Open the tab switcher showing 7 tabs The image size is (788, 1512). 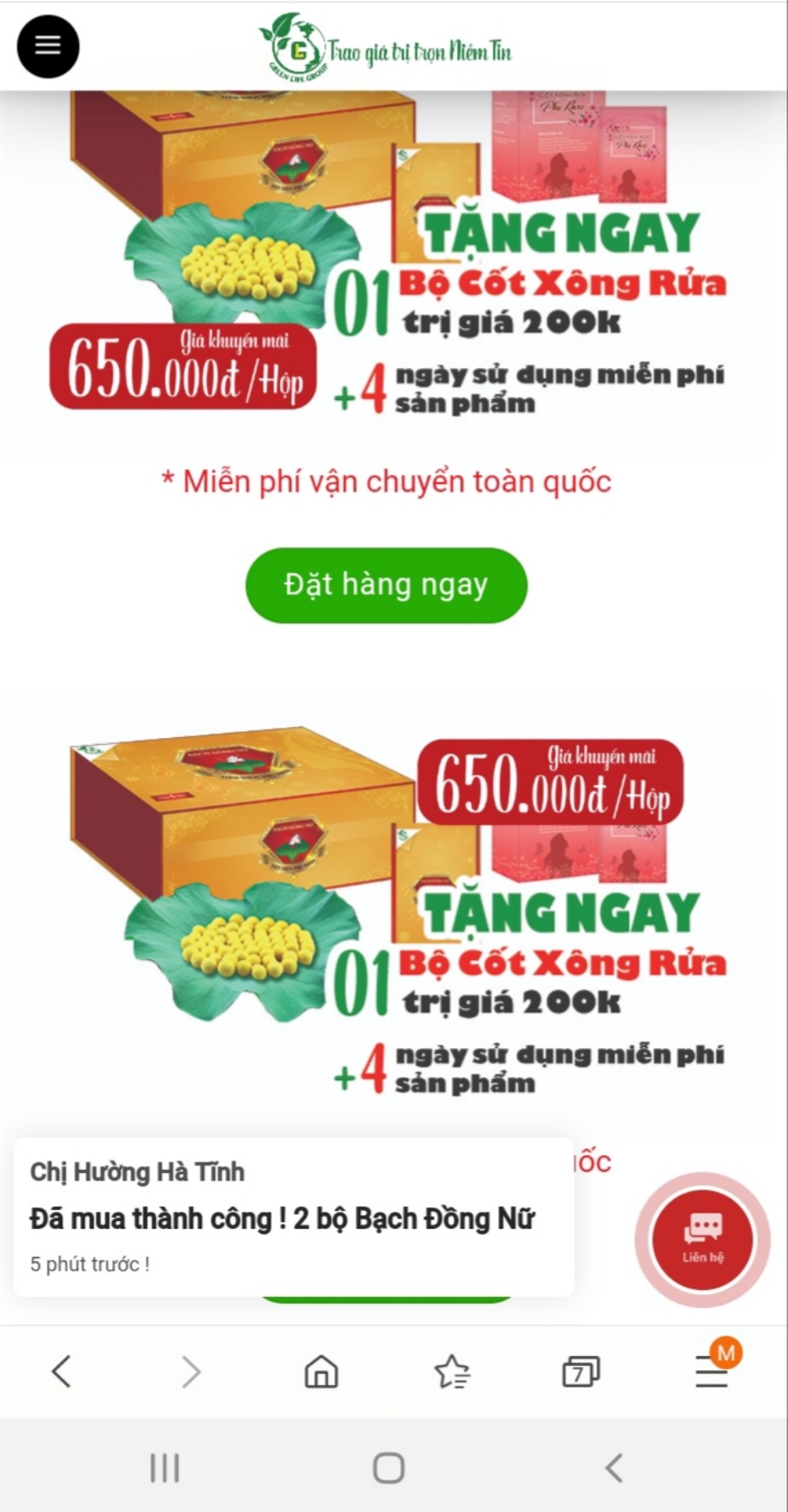pyautogui.click(x=581, y=1371)
